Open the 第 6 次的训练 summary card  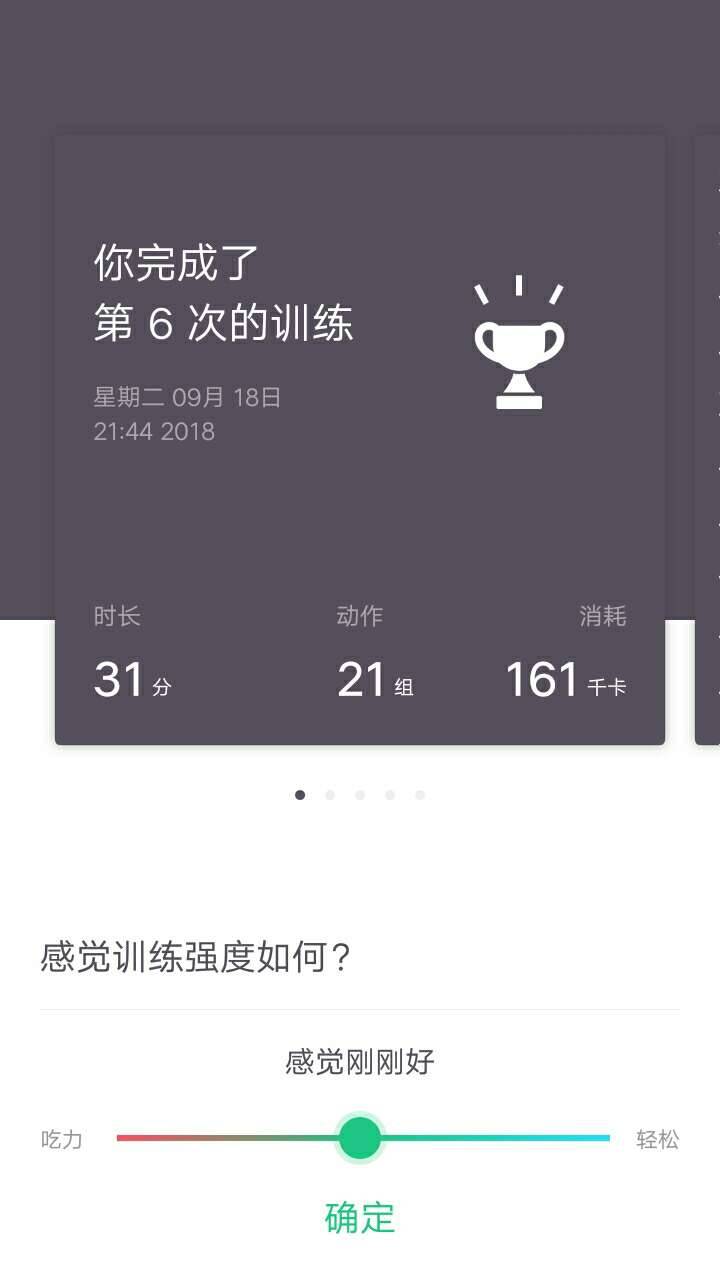pyautogui.click(x=360, y=440)
